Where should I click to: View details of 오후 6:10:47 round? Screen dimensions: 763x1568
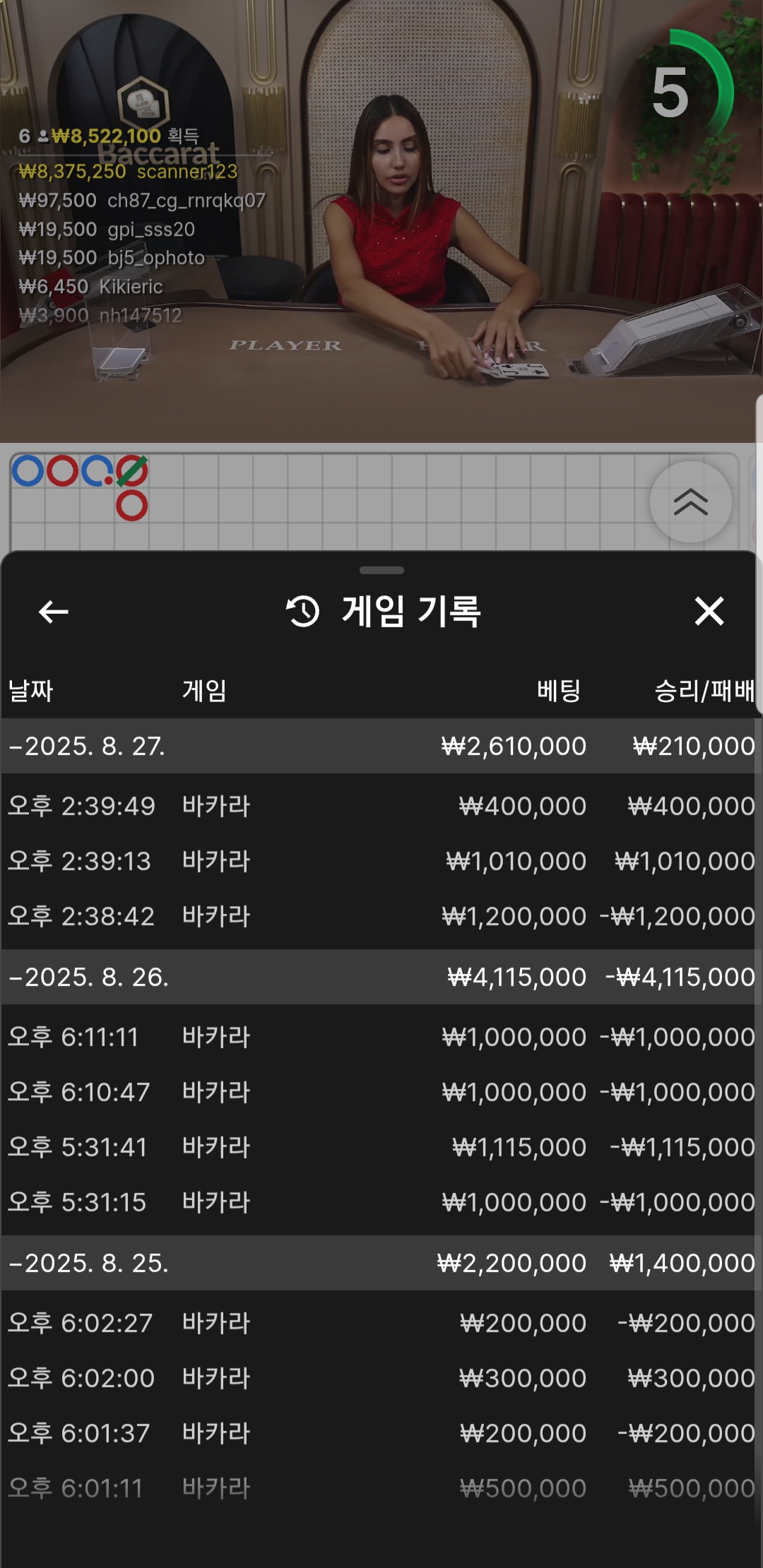pyautogui.click(x=381, y=1093)
